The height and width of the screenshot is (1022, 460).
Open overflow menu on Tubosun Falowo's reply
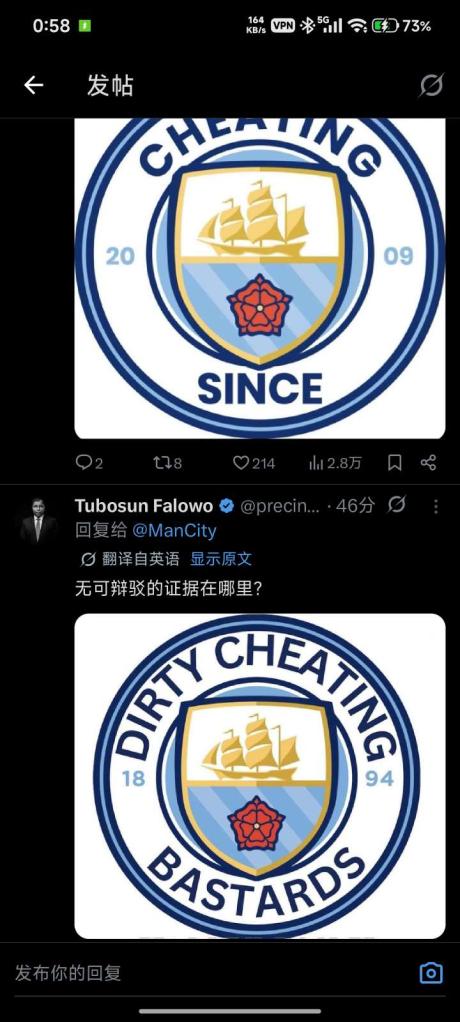click(x=435, y=506)
